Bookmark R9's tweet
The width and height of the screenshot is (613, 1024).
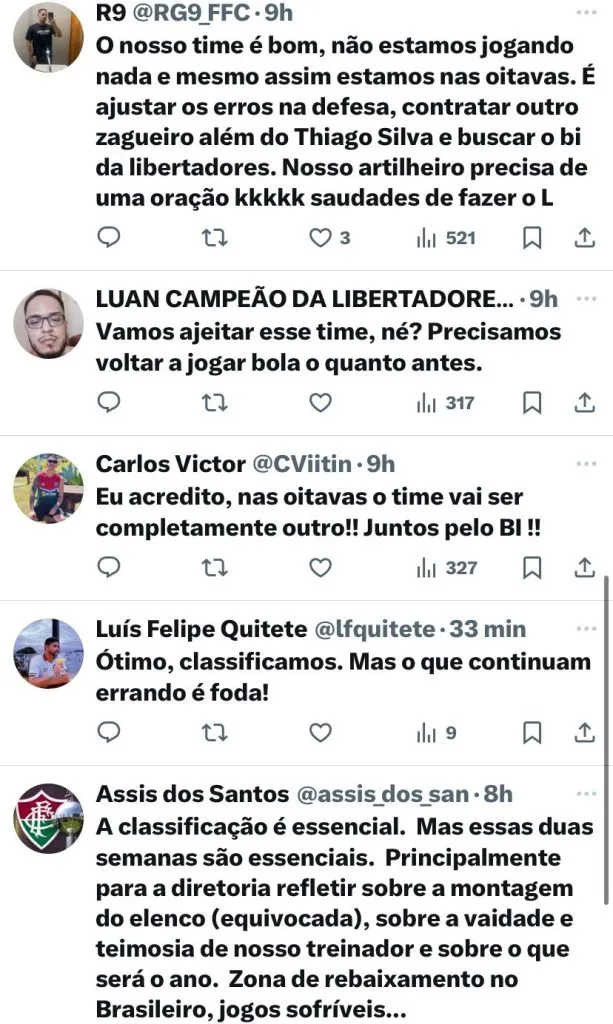coord(533,238)
